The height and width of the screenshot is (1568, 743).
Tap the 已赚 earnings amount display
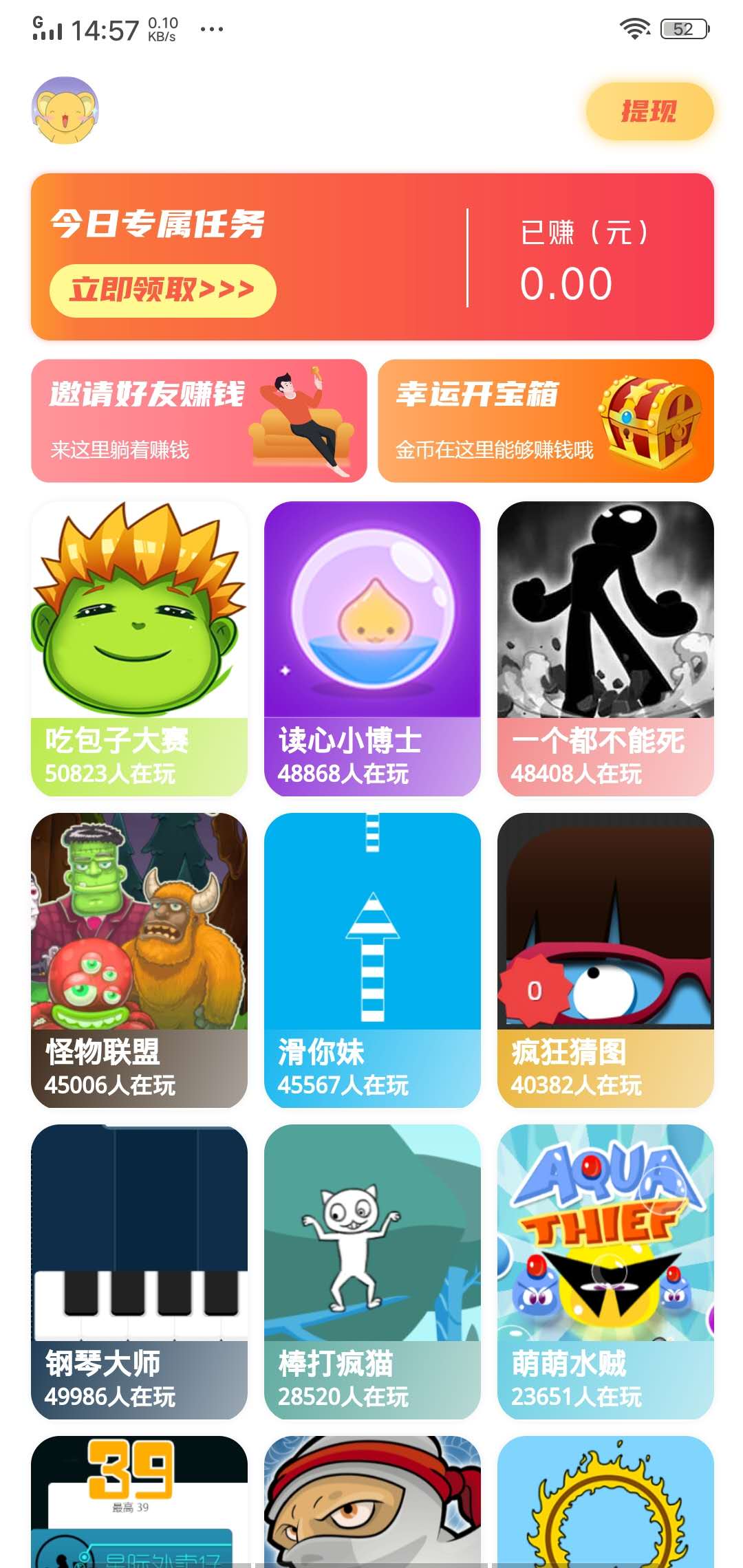pyautogui.click(x=583, y=261)
